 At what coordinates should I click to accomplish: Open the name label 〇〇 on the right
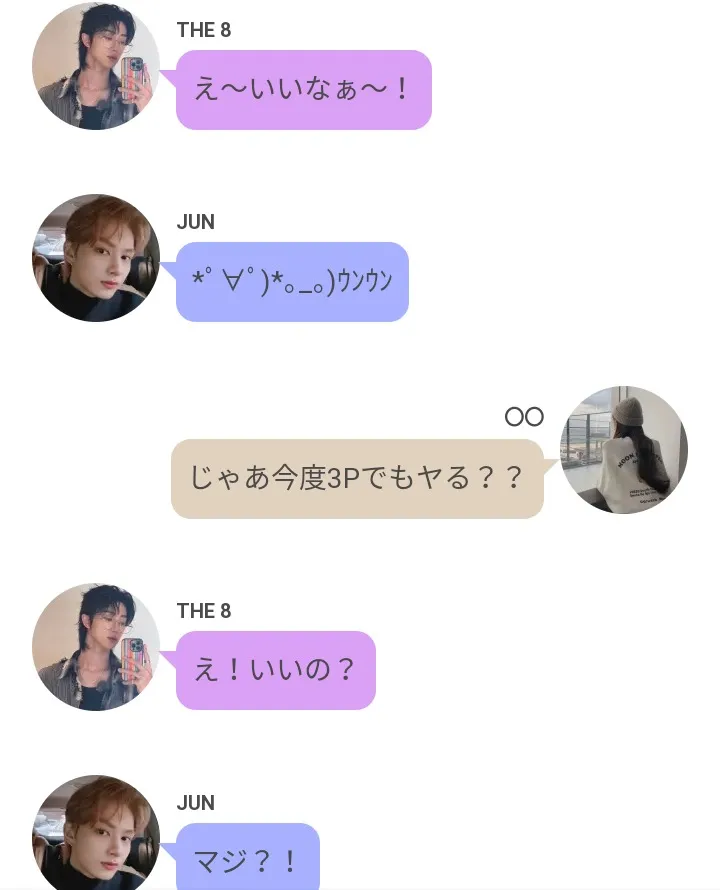point(525,416)
